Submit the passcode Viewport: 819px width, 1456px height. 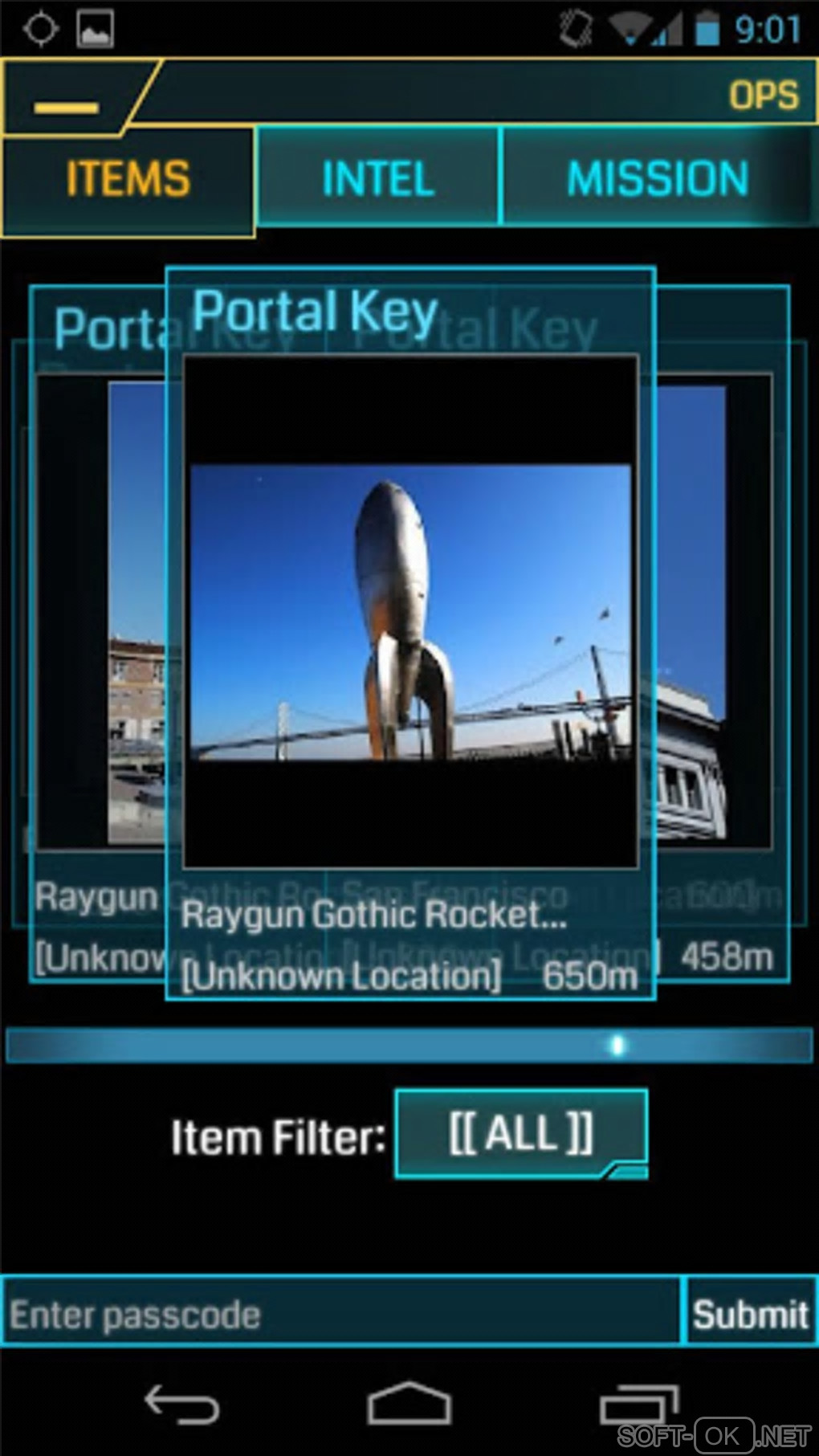(750, 1315)
